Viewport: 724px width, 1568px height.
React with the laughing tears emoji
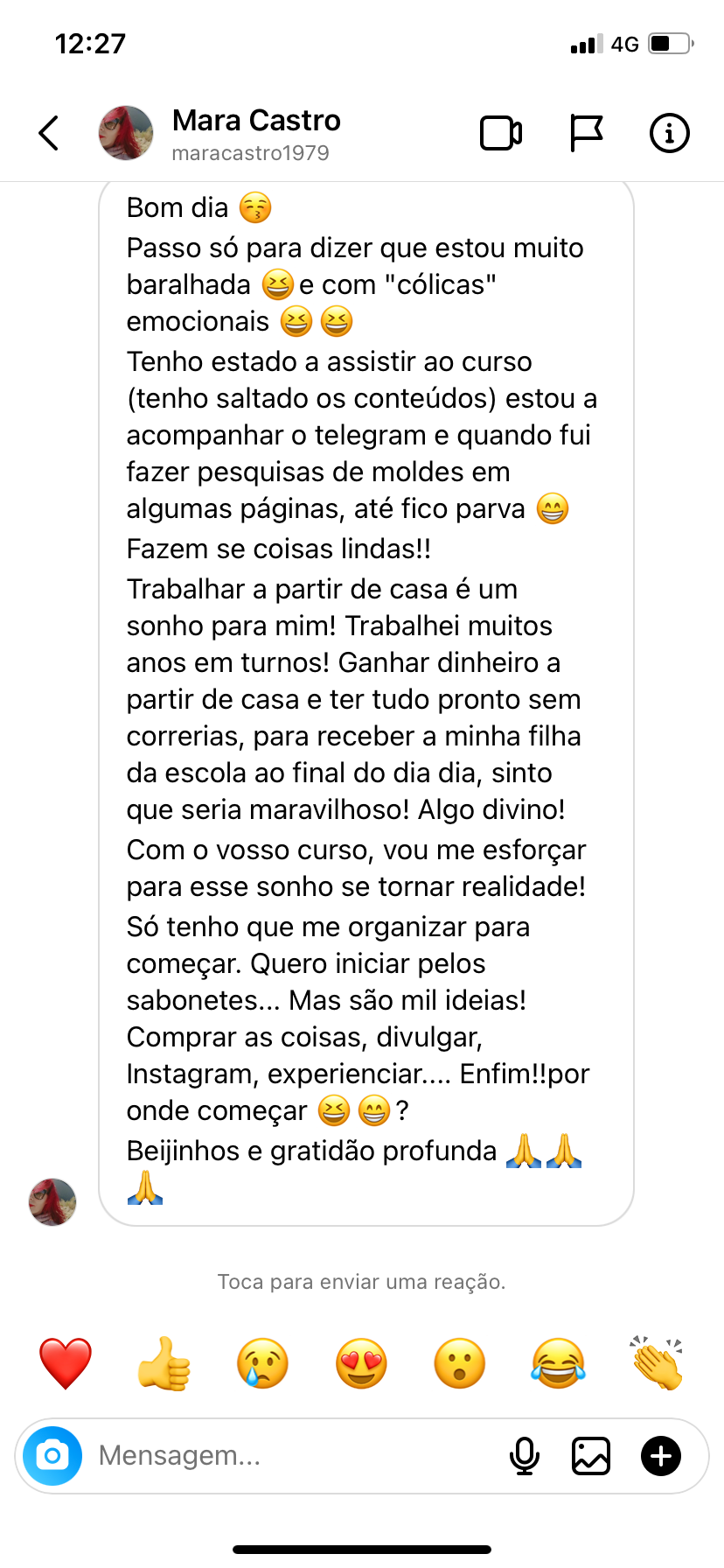click(558, 1363)
